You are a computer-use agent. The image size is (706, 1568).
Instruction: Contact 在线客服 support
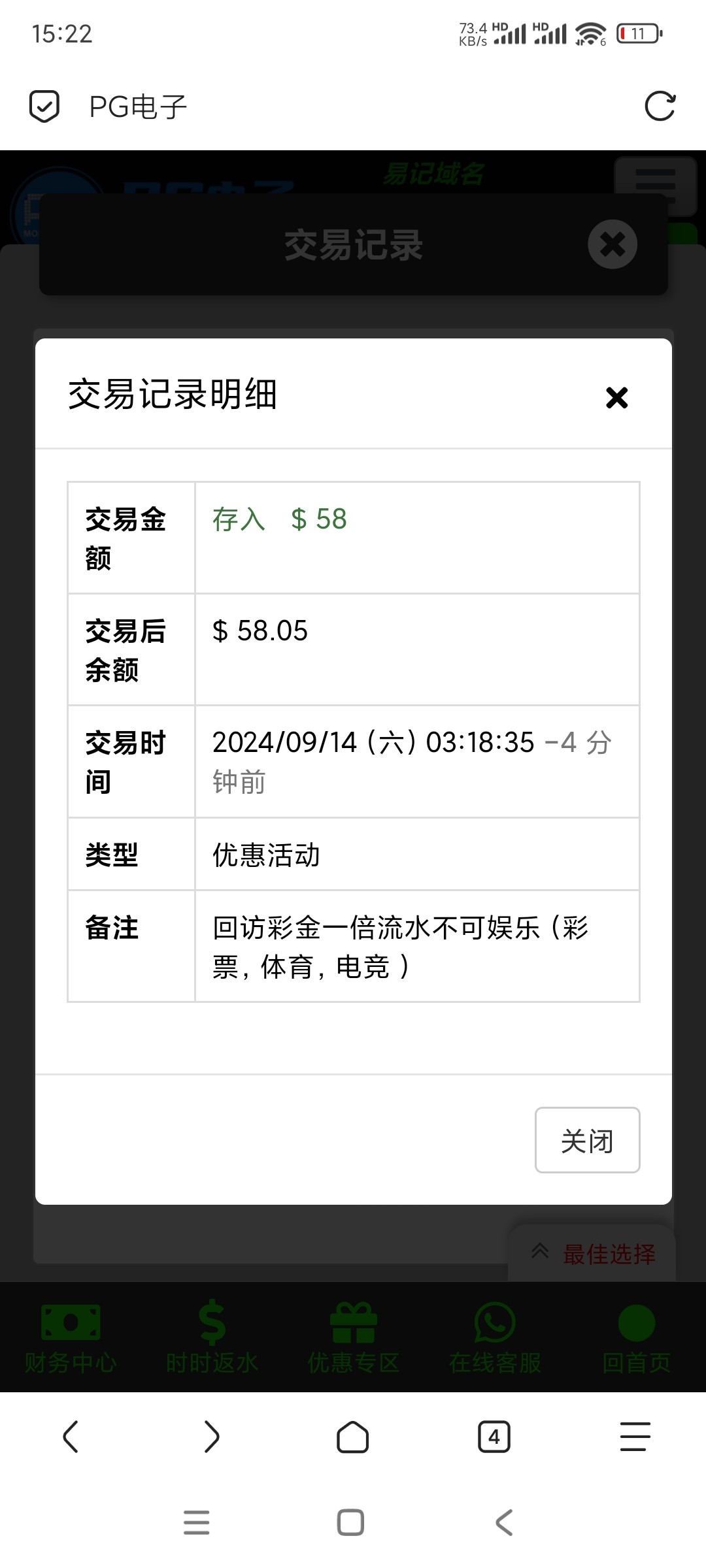click(495, 1337)
